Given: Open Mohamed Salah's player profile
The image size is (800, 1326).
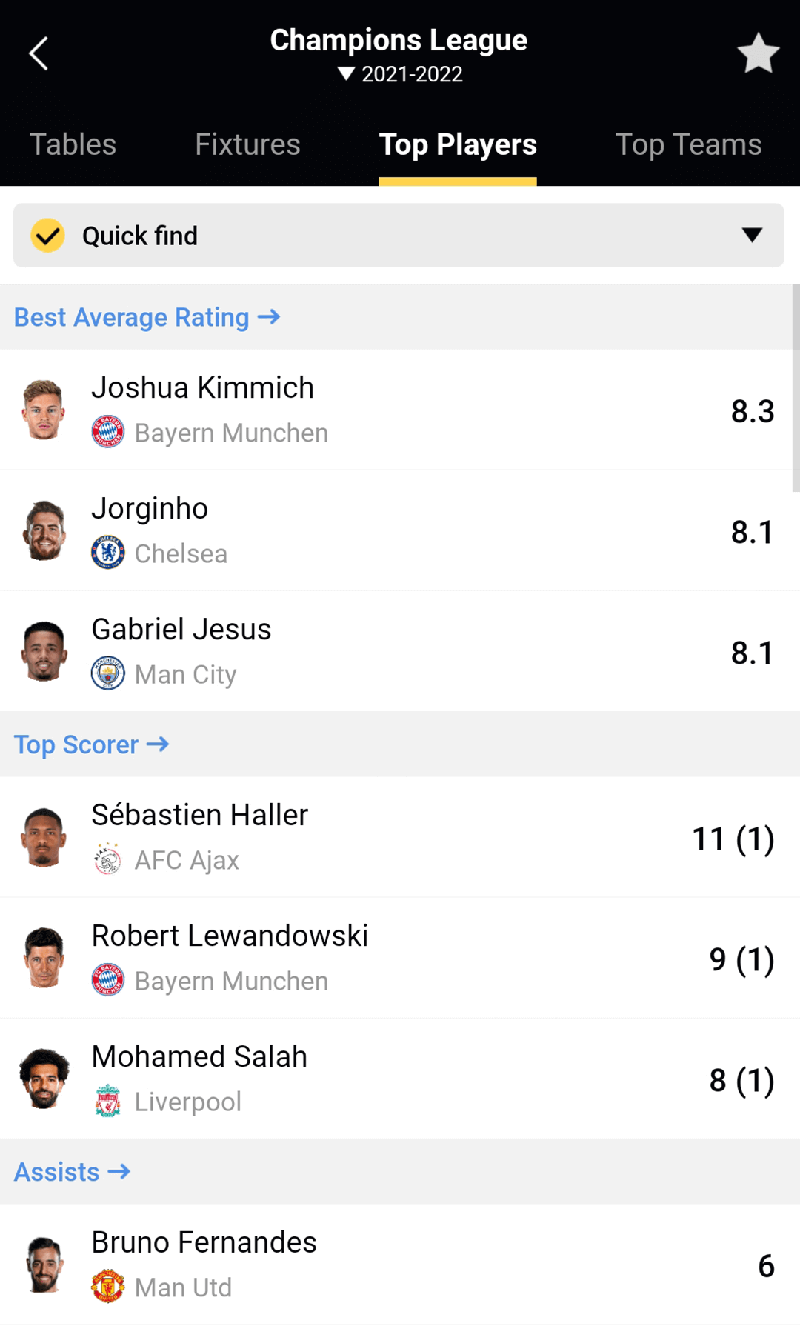Looking at the screenshot, I should [400, 1079].
